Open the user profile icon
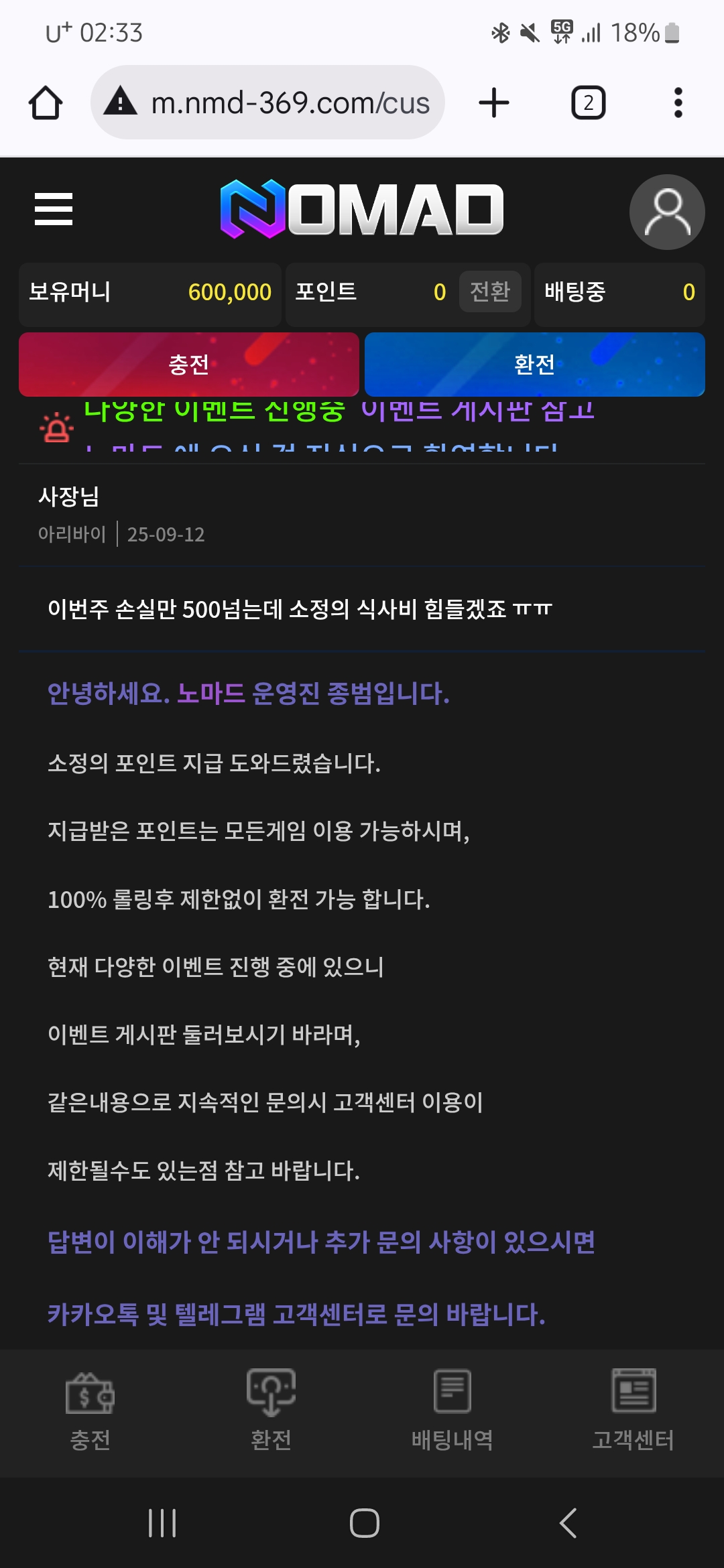Screen dimensions: 724x1568 [x=666, y=212]
